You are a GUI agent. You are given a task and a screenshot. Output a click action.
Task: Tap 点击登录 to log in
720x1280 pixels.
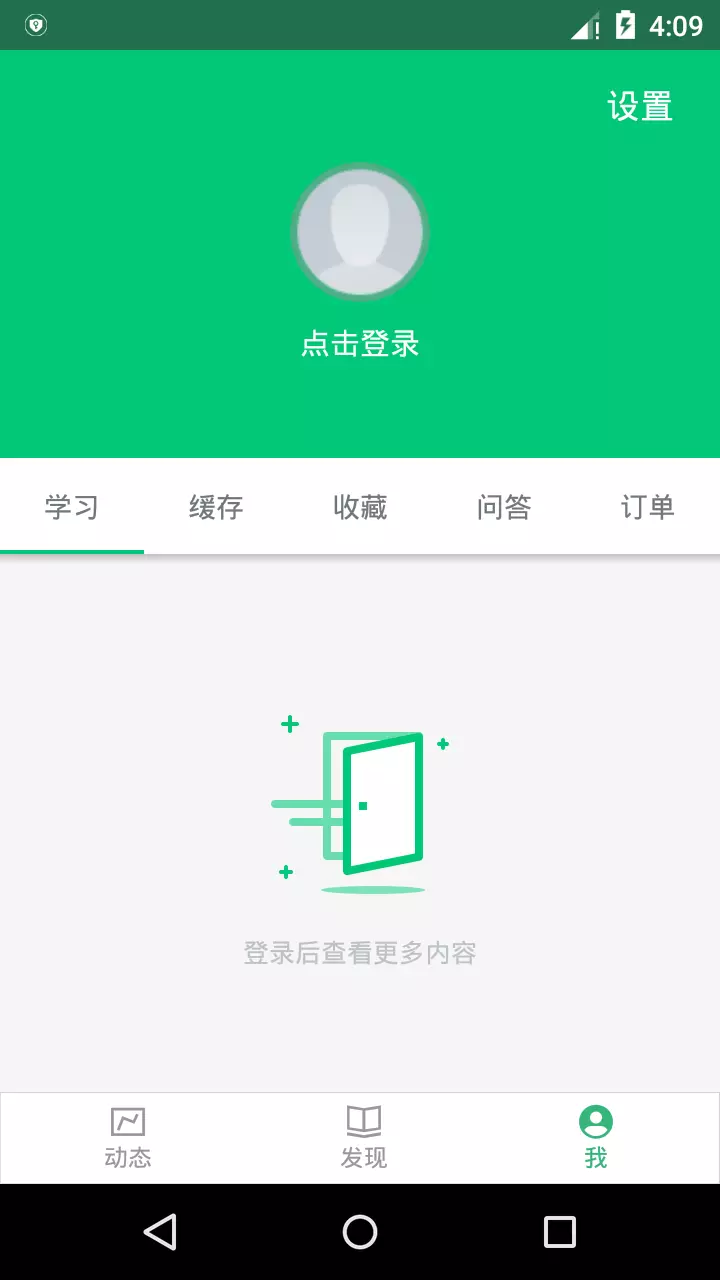[360, 343]
